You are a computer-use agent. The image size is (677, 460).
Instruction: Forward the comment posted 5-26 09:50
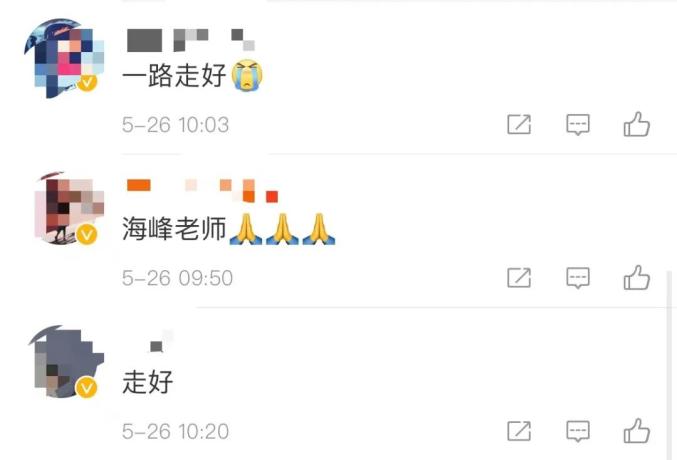[519, 277]
